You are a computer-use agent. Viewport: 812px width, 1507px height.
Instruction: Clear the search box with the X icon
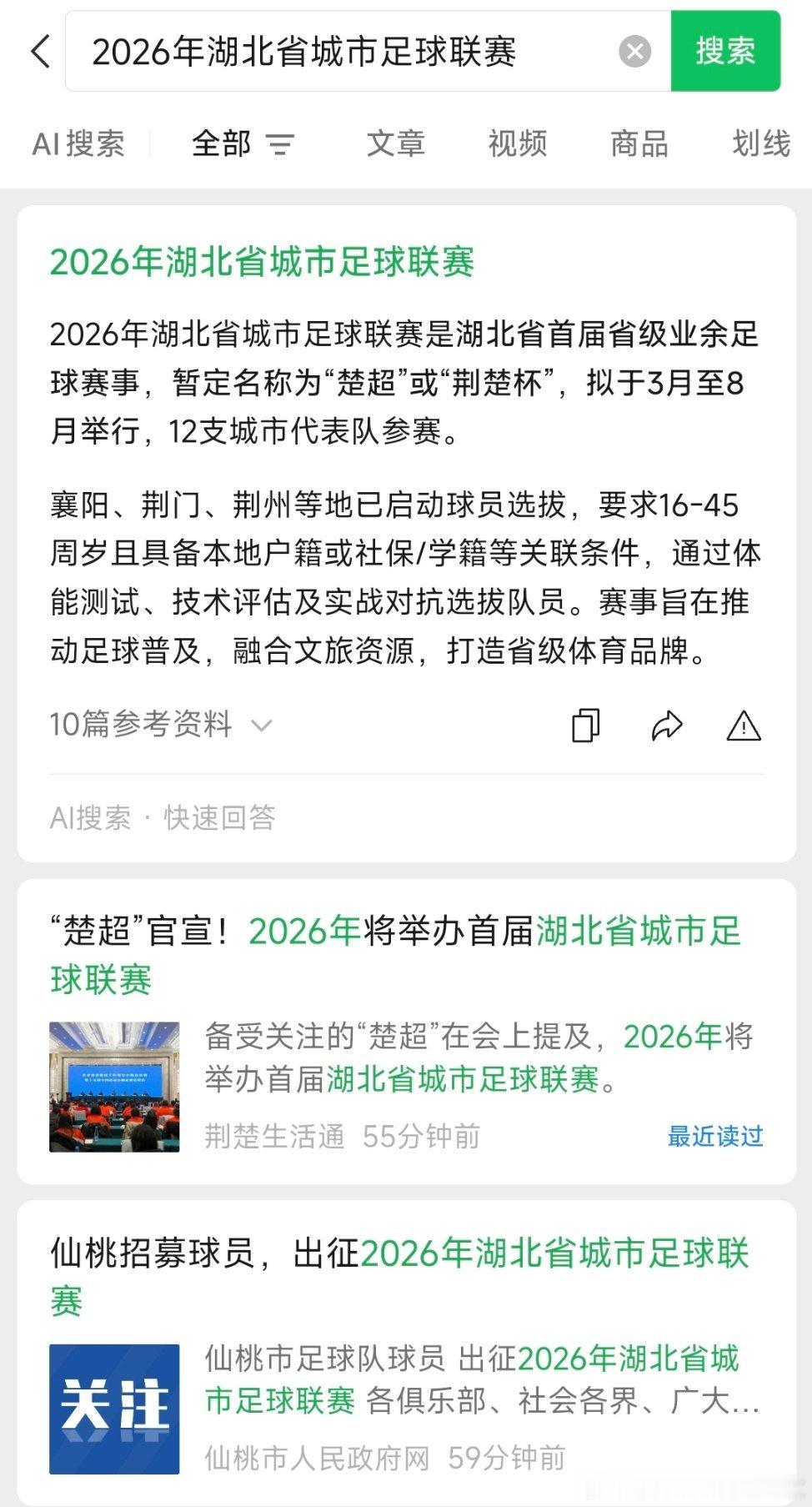635,52
